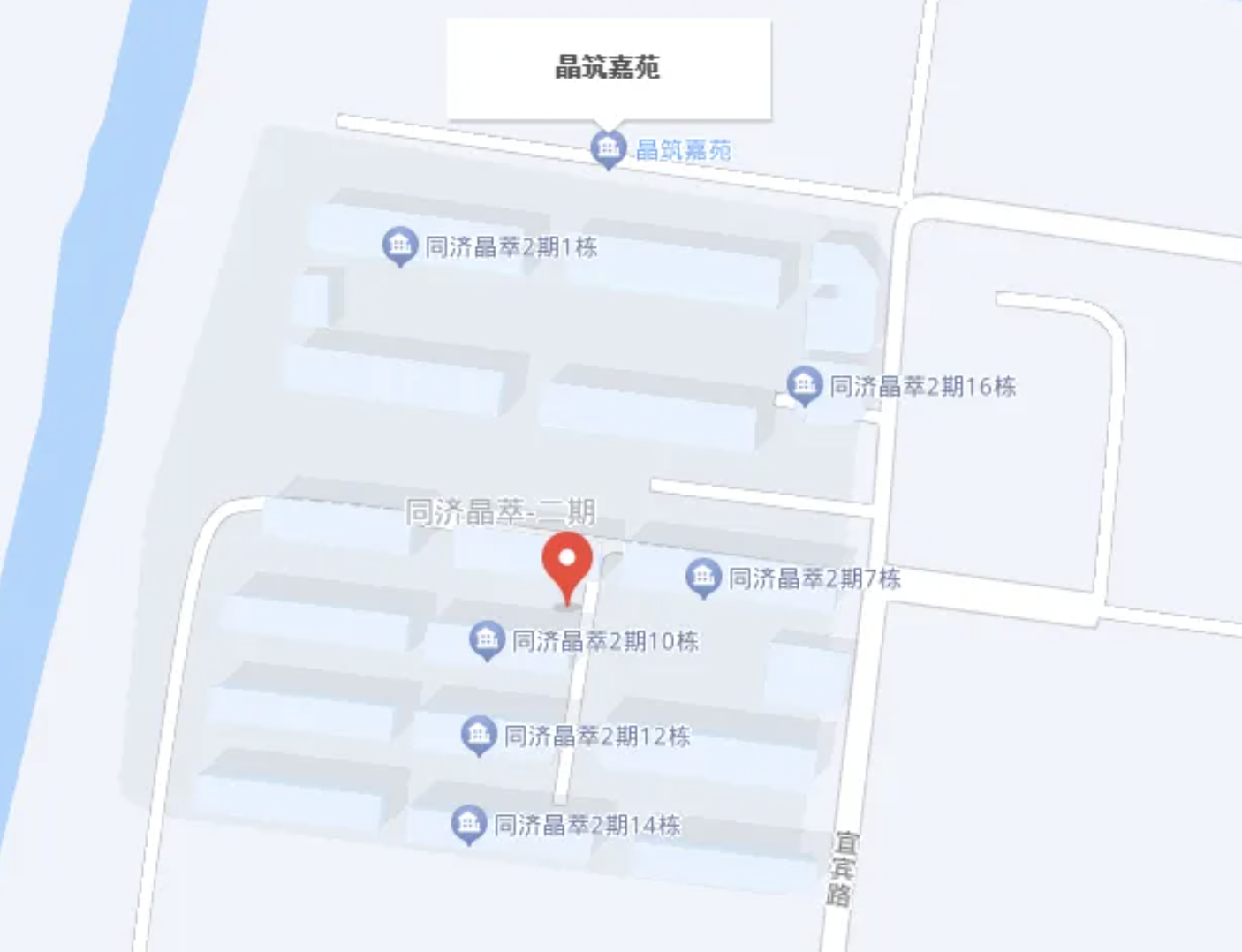Select the 同济晶萃2期16栋 marker

tap(804, 384)
